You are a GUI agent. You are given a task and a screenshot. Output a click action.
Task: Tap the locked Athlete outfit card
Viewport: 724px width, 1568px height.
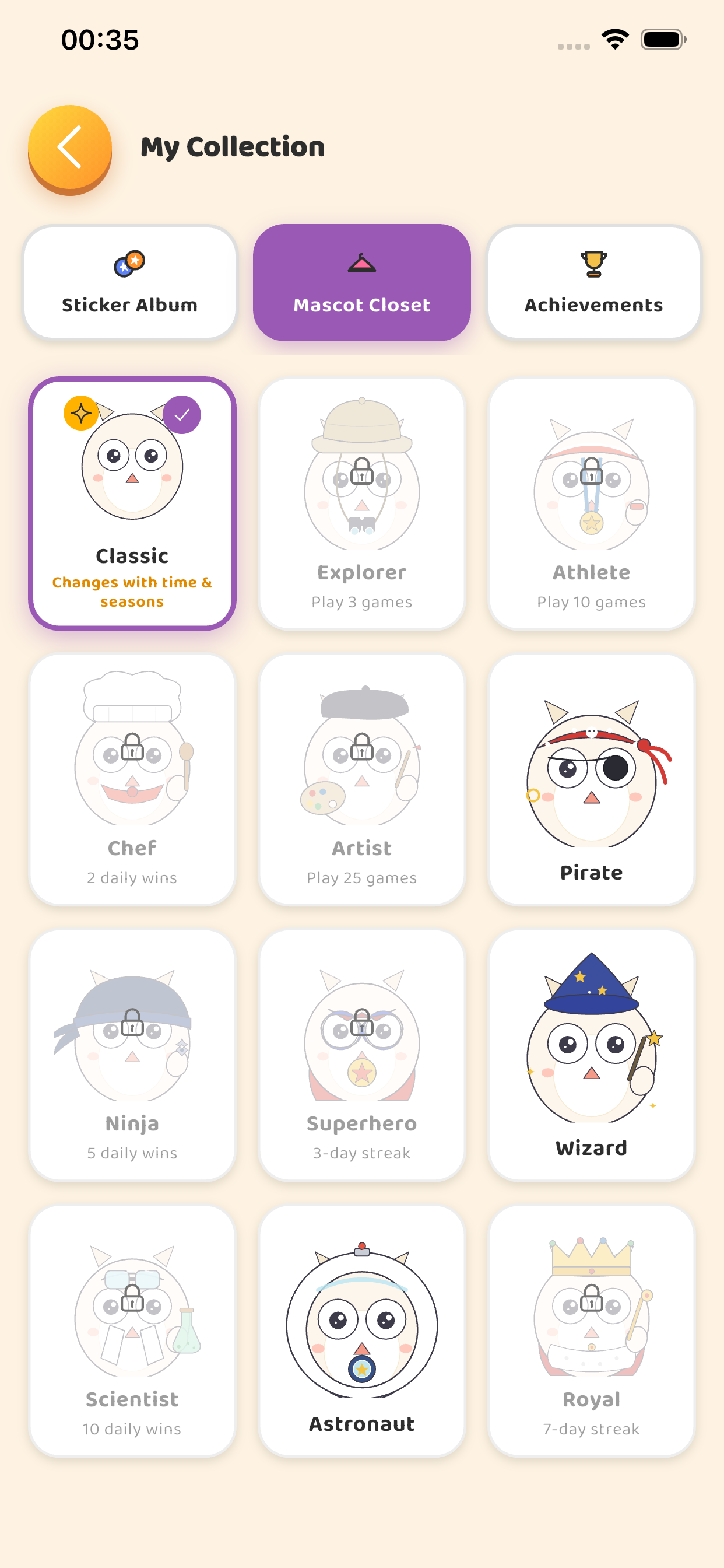591,503
